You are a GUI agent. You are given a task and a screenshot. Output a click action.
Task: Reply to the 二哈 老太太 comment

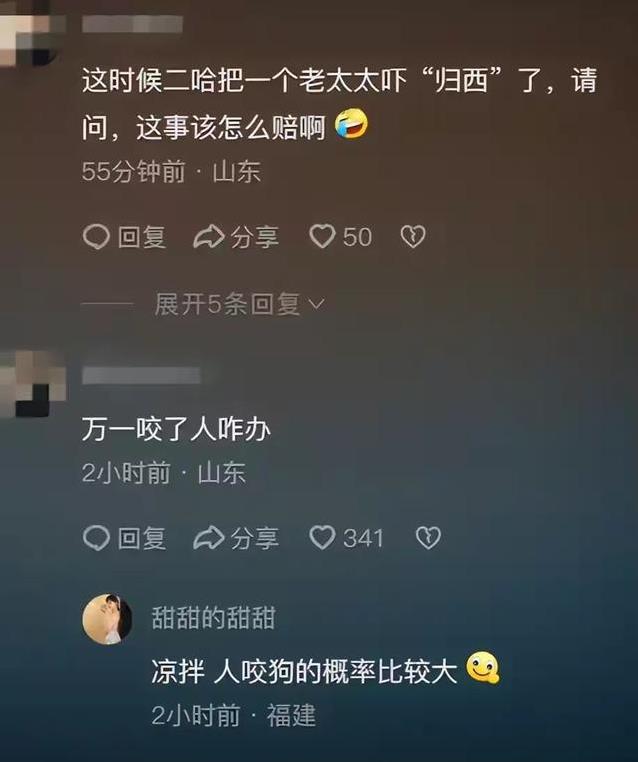(124, 237)
